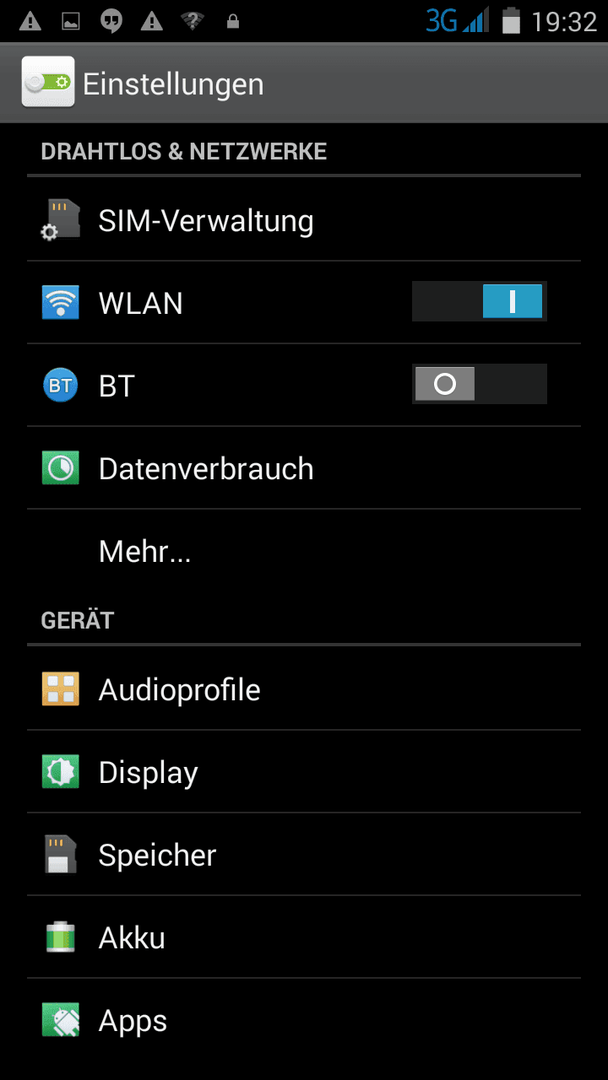Open Datenverbrauch
Image resolution: width=608 pixels, height=1080 pixels.
point(304,468)
